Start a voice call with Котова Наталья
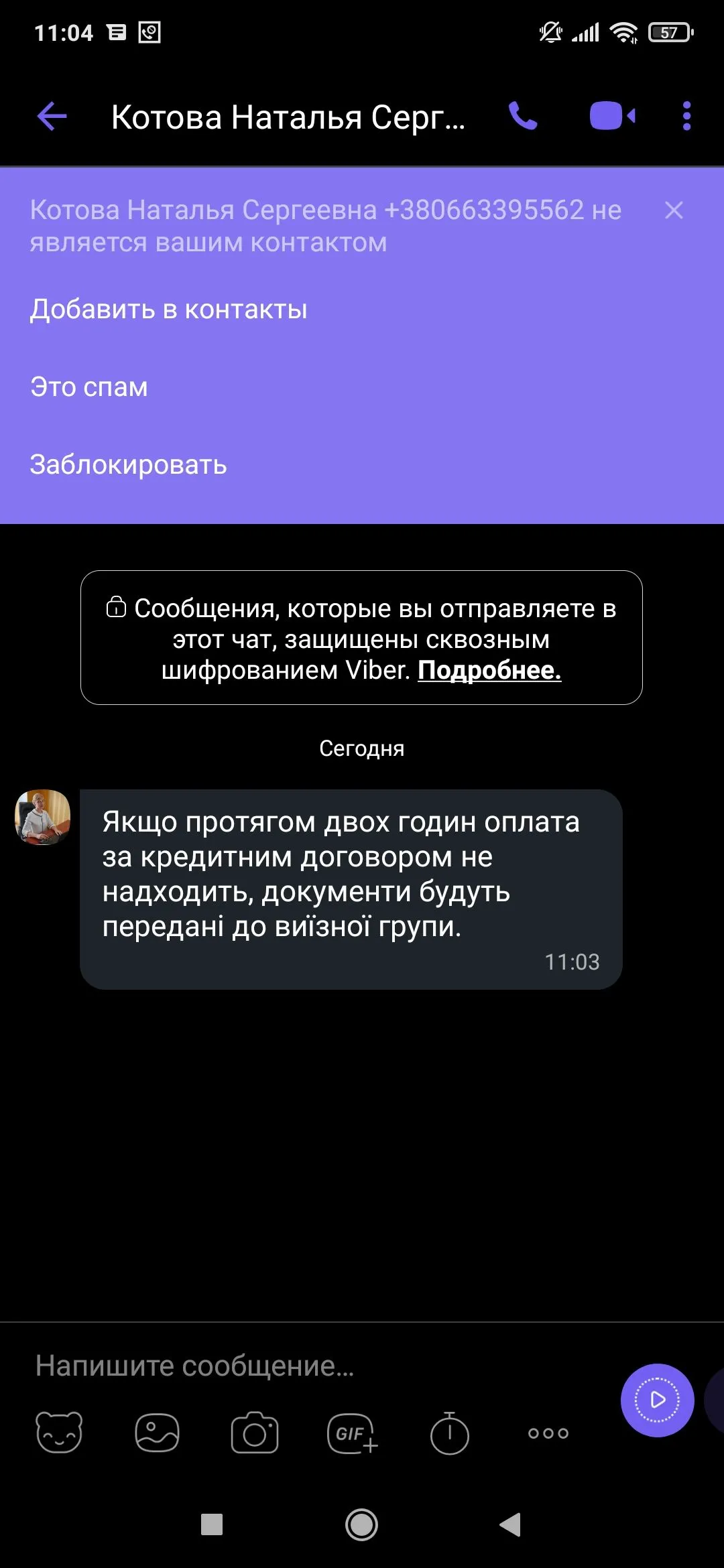 point(523,117)
